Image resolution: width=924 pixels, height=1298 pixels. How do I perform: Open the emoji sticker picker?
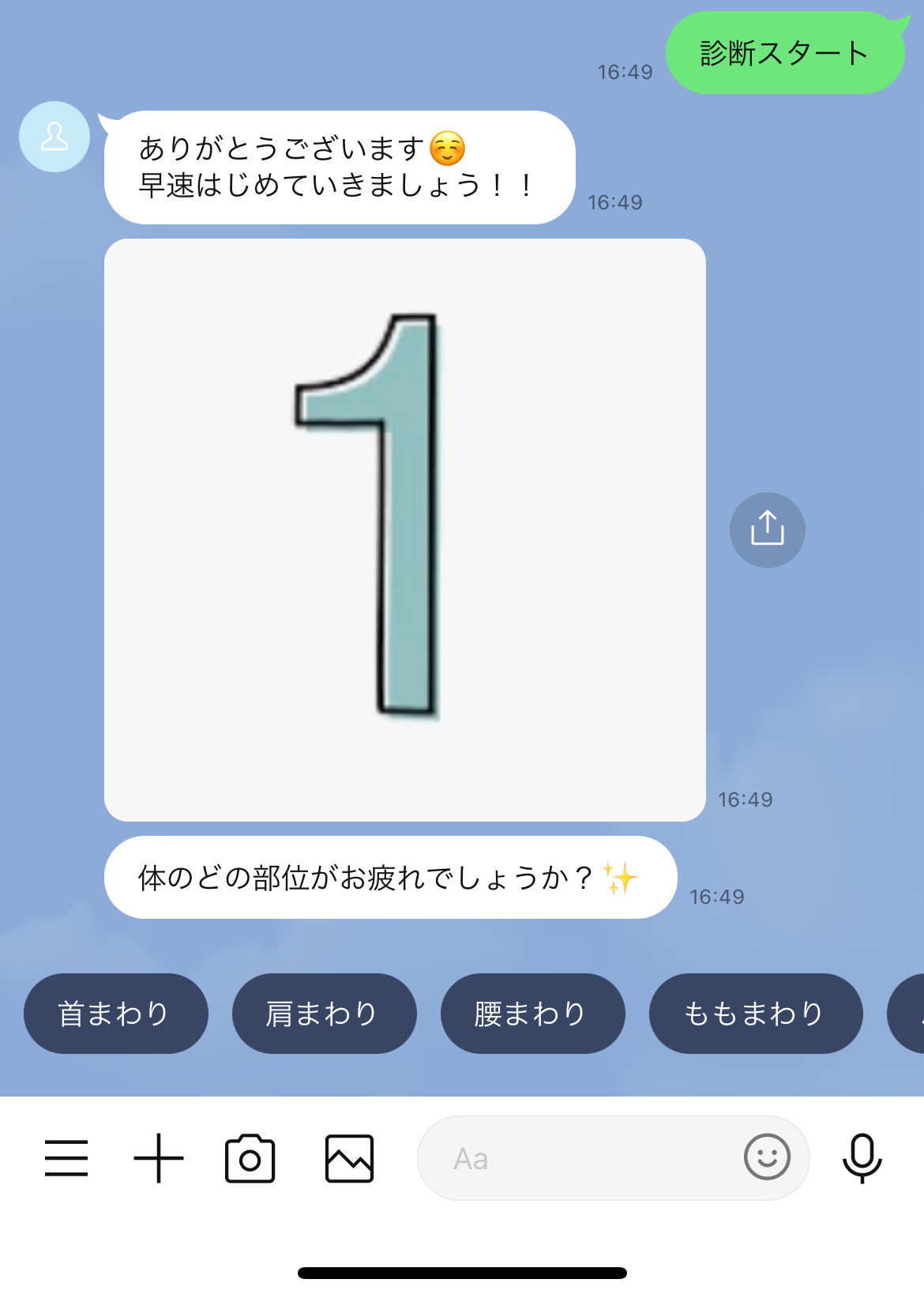point(767,1157)
